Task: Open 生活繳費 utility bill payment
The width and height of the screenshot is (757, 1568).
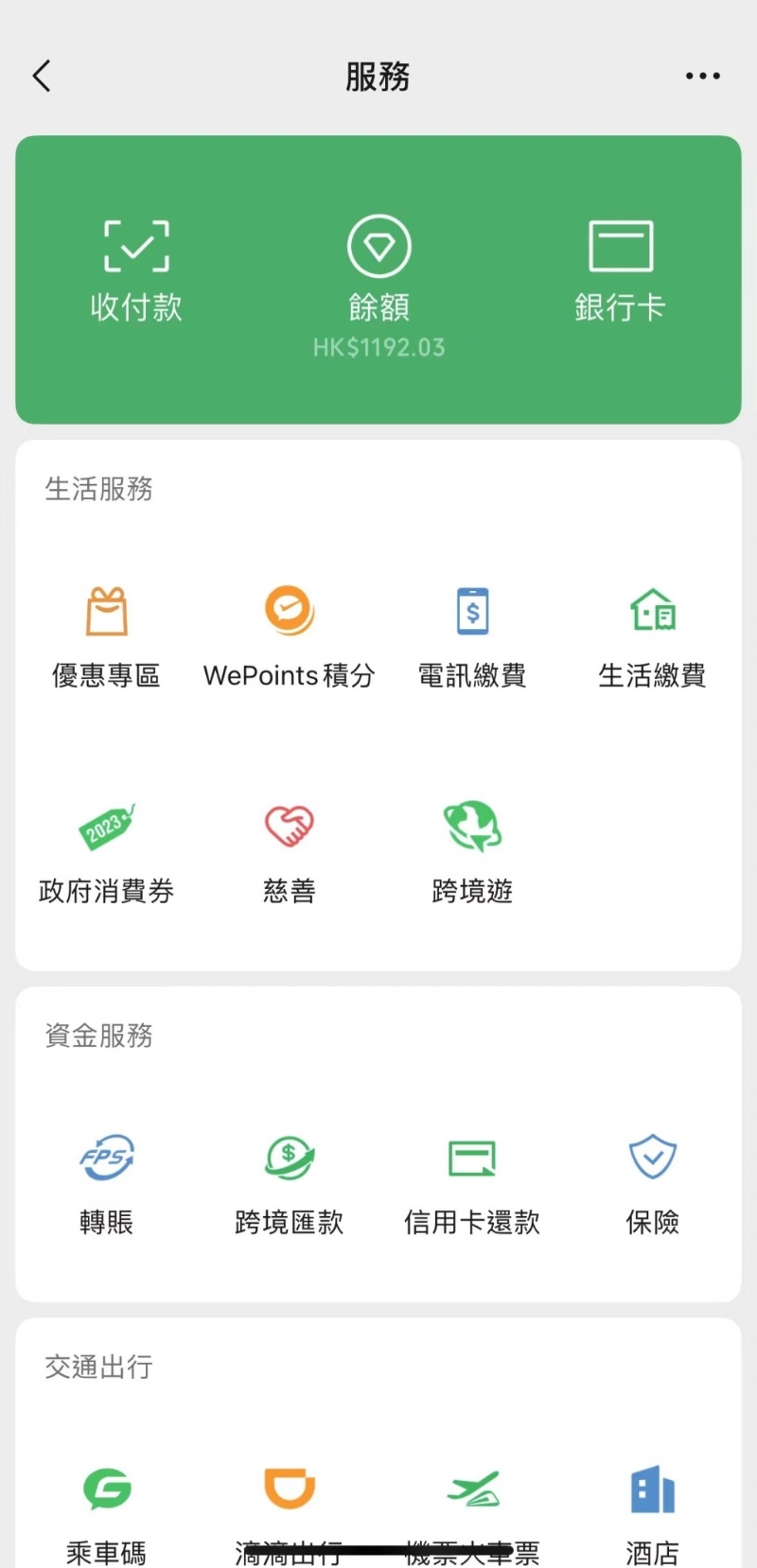Action: coord(653,634)
